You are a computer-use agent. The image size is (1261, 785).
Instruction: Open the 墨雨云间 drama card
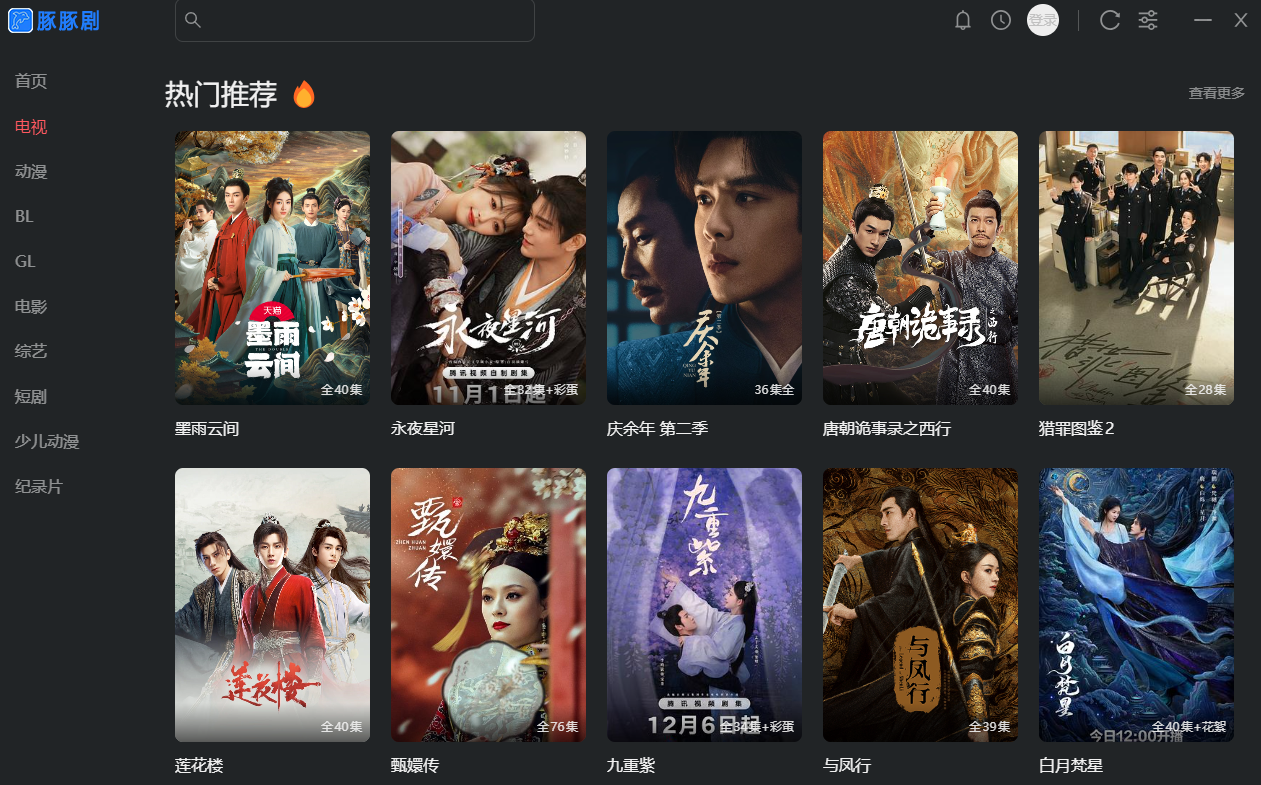coord(272,268)
